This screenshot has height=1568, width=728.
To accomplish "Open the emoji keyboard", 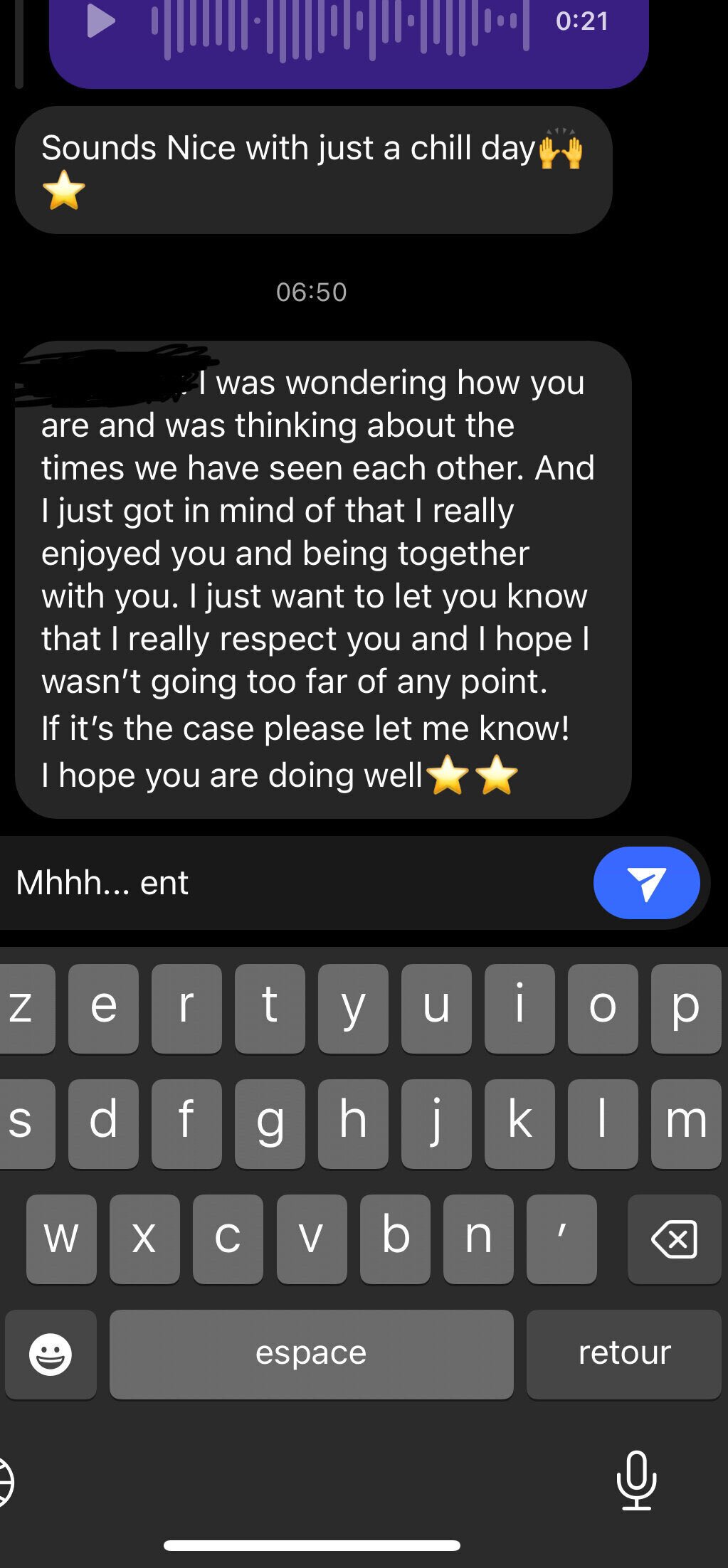I will pyautogui.click(x=51, y=1354).
